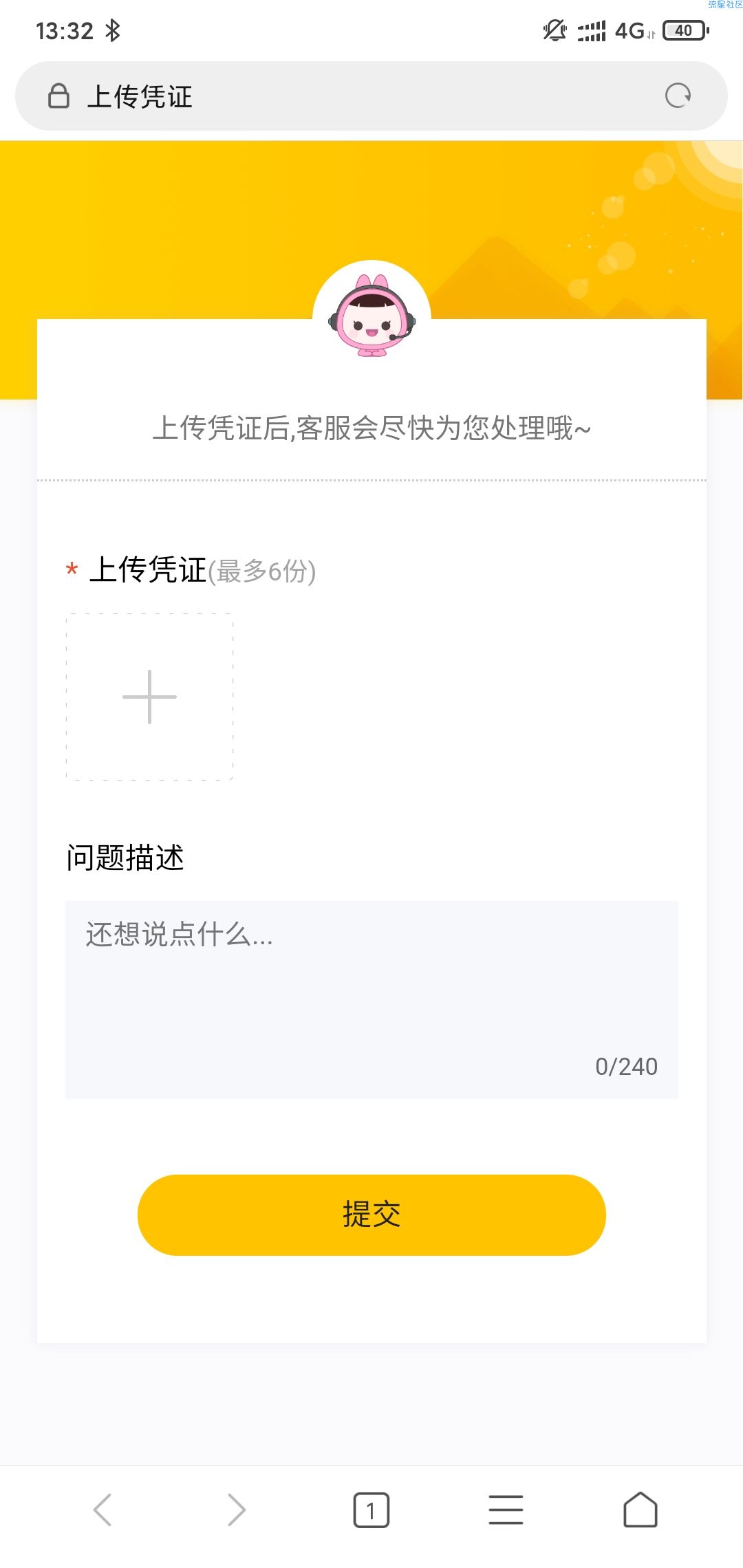Focus the 问题描述 text field
The width and height of the screenshot is (743, 1568).
[x=371, y=999]
